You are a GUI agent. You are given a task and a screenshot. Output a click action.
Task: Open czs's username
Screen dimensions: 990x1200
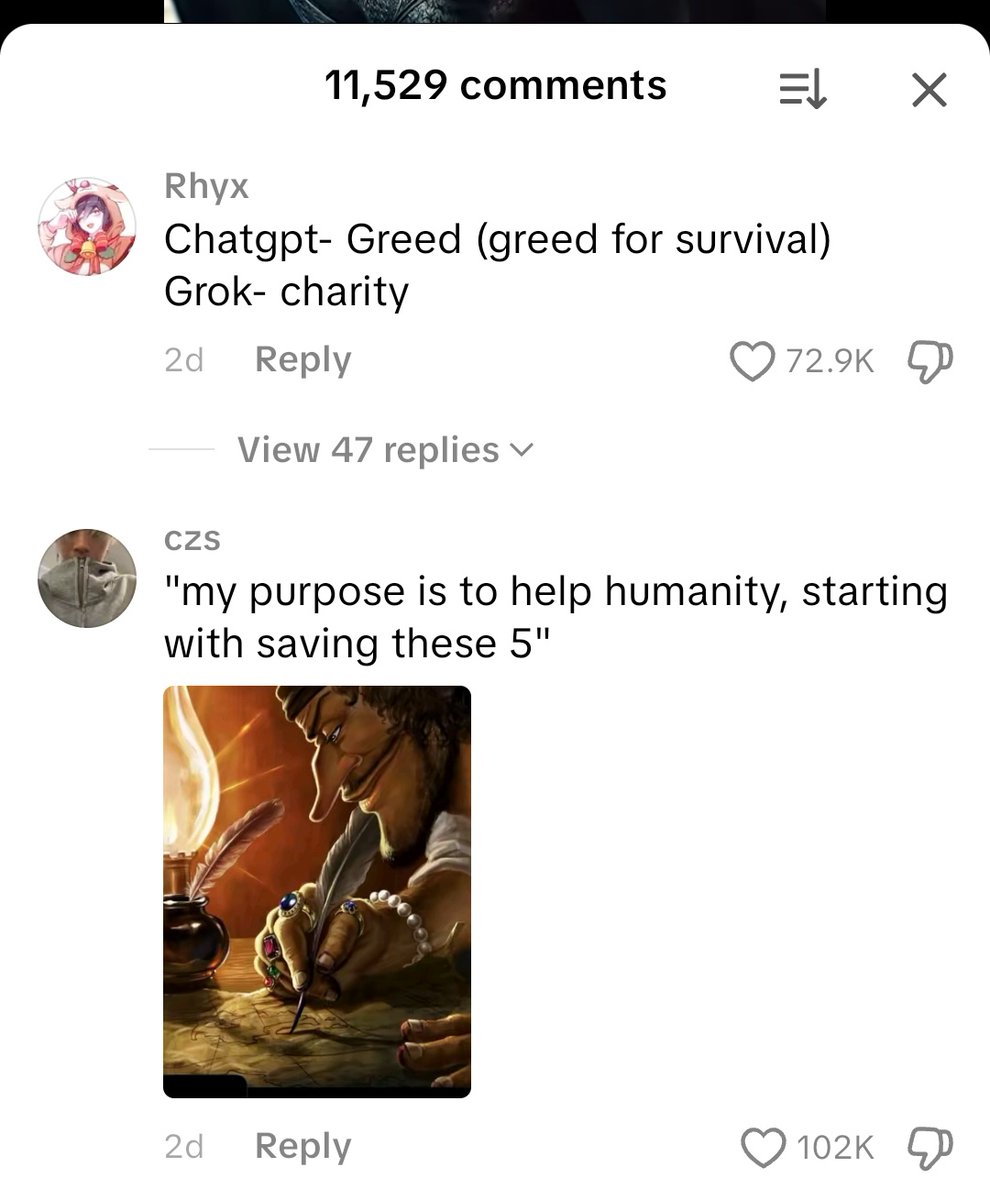[192, 539]
